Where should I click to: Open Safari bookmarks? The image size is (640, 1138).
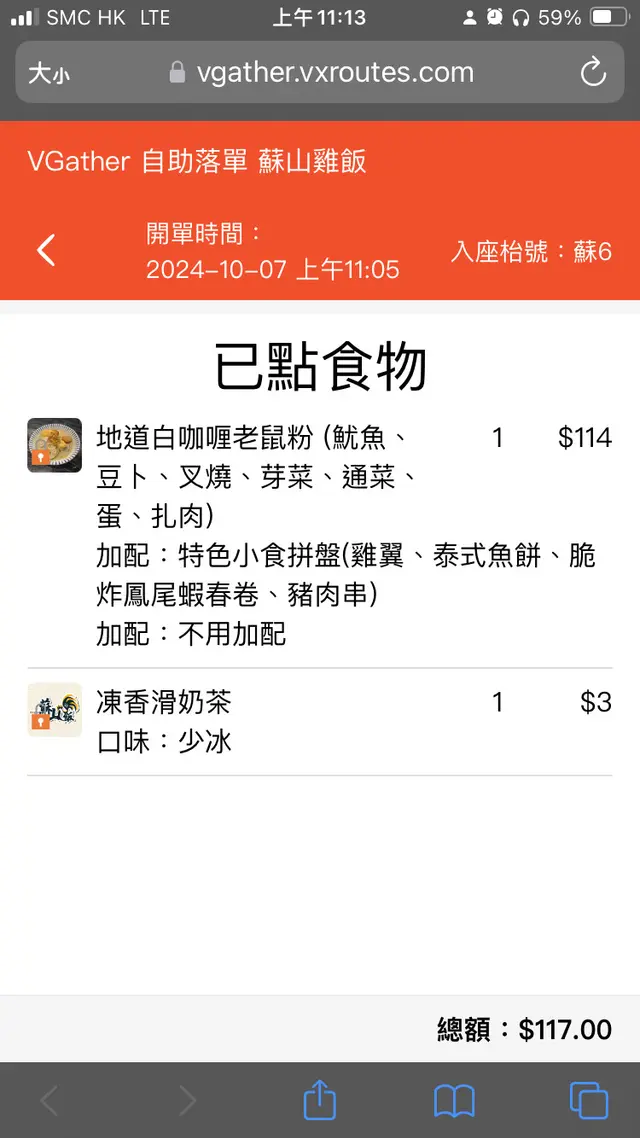[x=454, y=1101]
